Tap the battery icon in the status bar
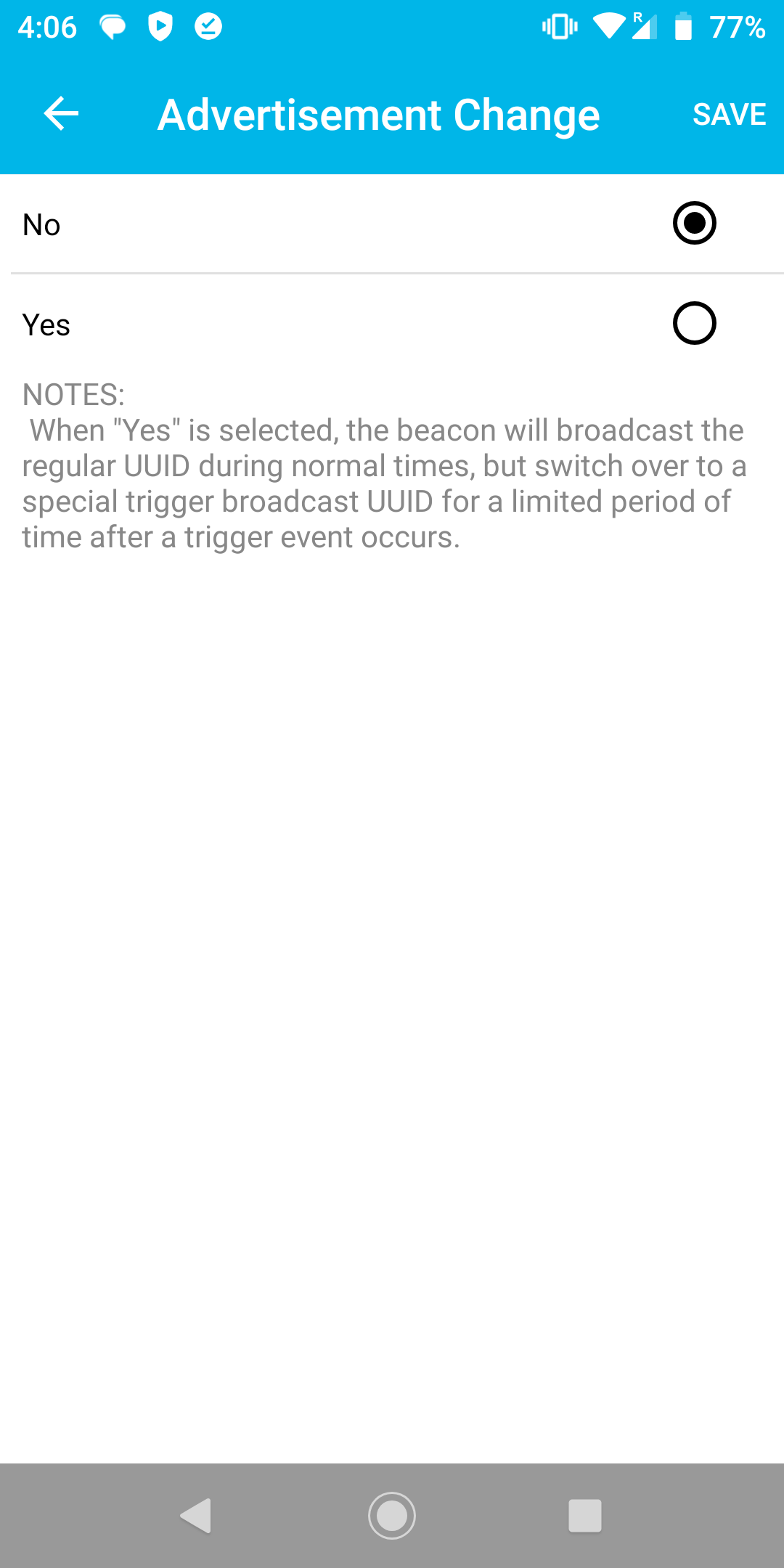This screenshot has width=784, height=1568. 683,26
